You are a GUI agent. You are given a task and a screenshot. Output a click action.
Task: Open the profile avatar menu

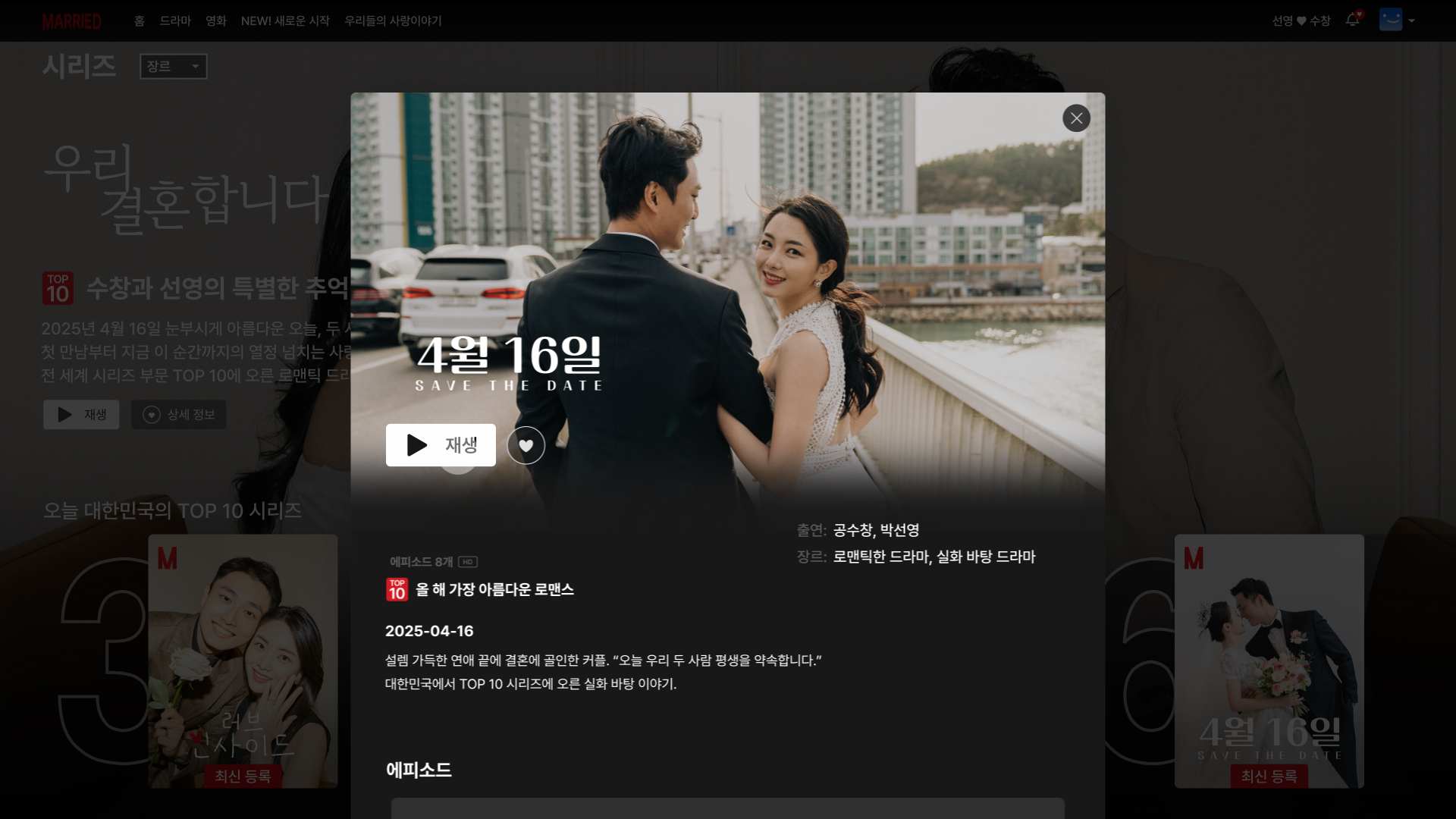pos(1391,20)
